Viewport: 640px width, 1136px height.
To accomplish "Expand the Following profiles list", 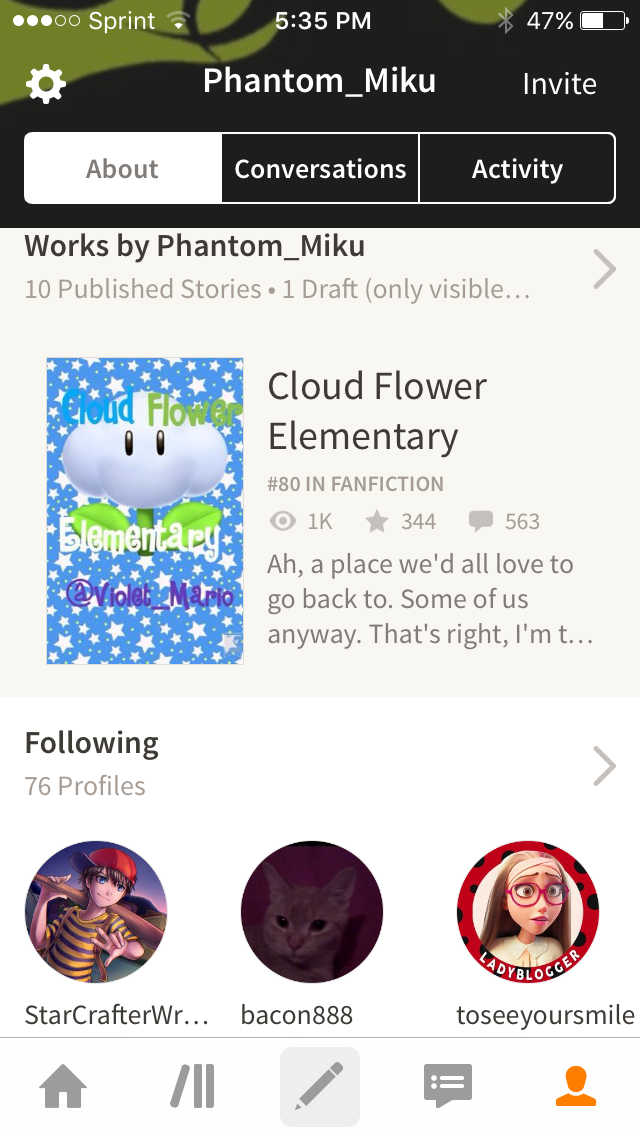I will pyautogui.click(x=604, y=766).
